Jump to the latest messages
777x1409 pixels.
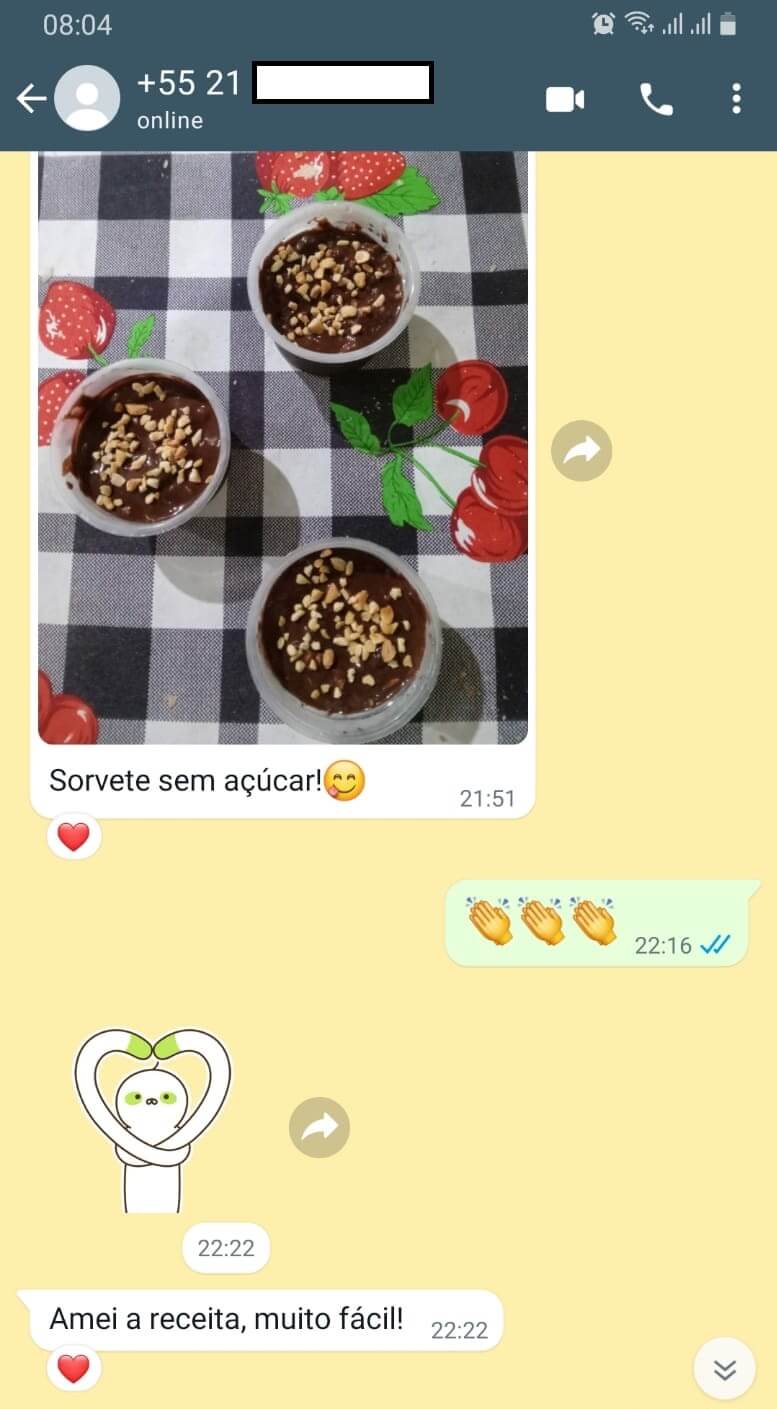pyautogui.click(x=724, y=1369)
